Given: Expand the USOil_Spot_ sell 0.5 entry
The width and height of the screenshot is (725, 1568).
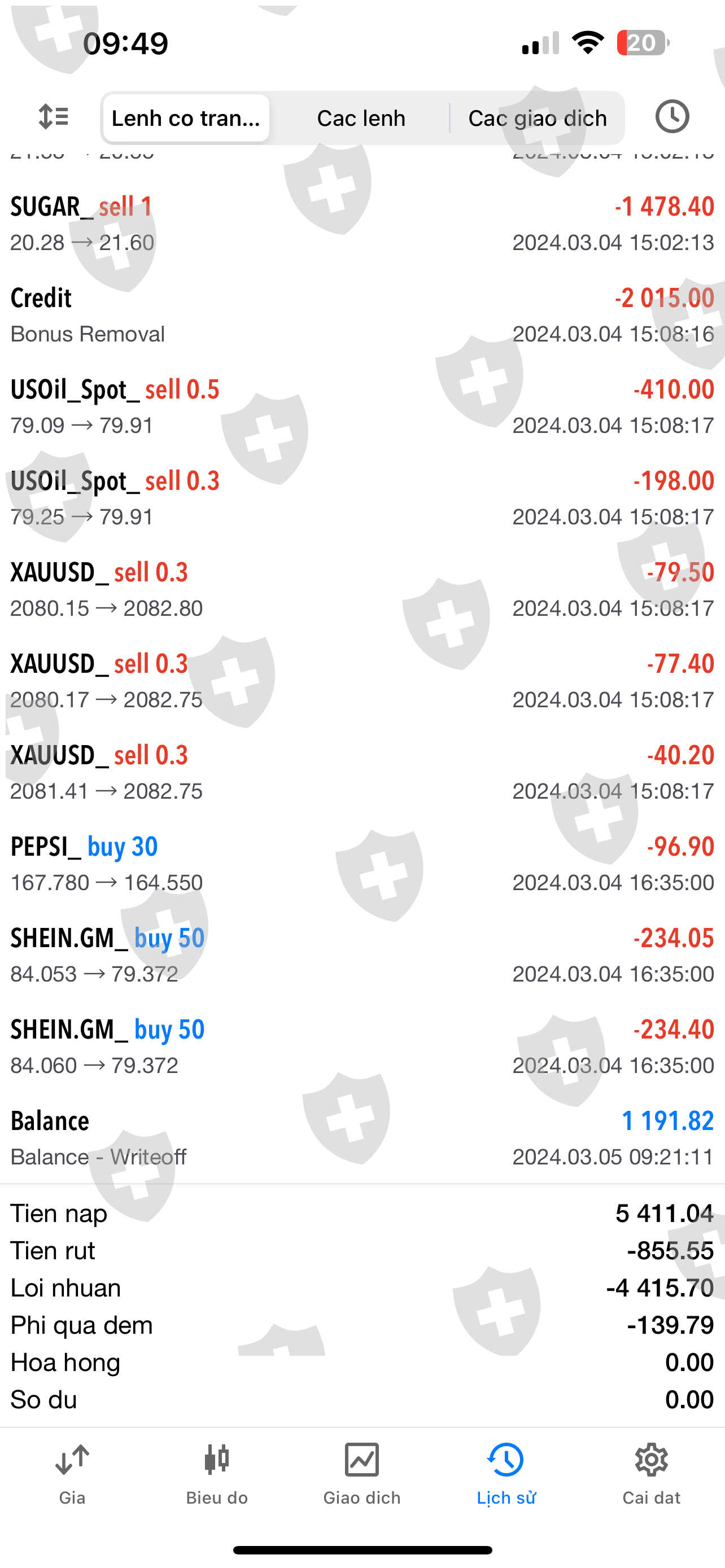Looking at the screenshot, I should [x=362, y=406].
